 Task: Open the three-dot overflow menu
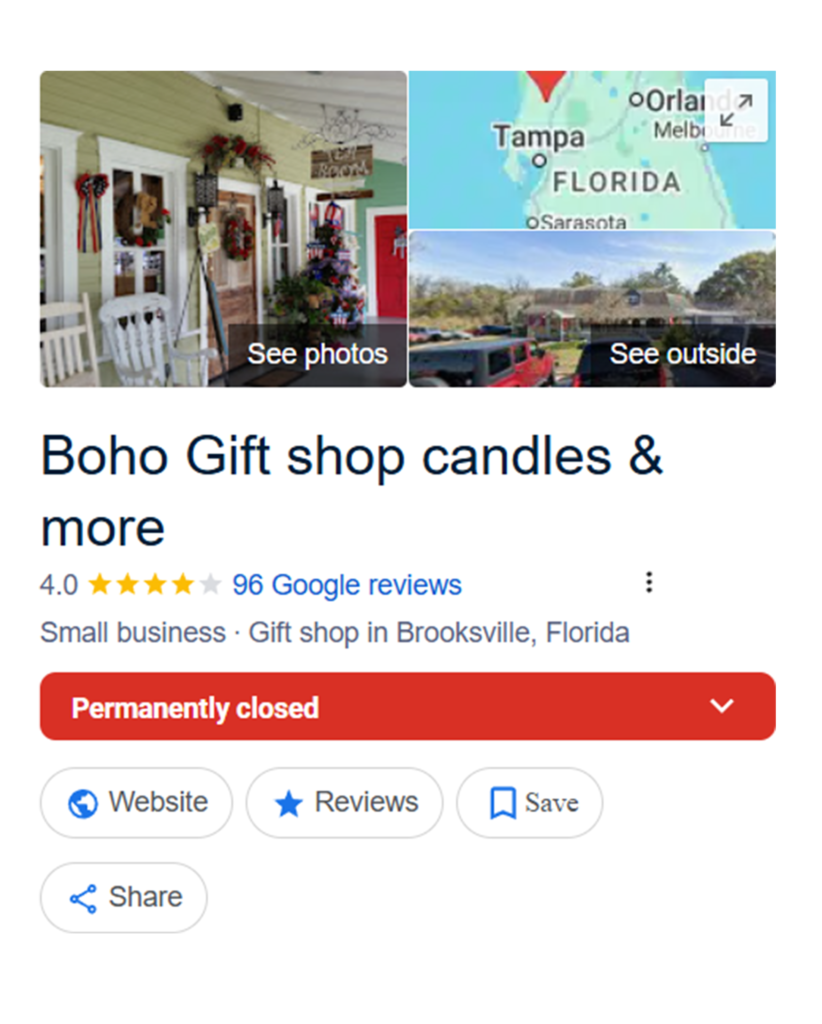click(649, 583)
